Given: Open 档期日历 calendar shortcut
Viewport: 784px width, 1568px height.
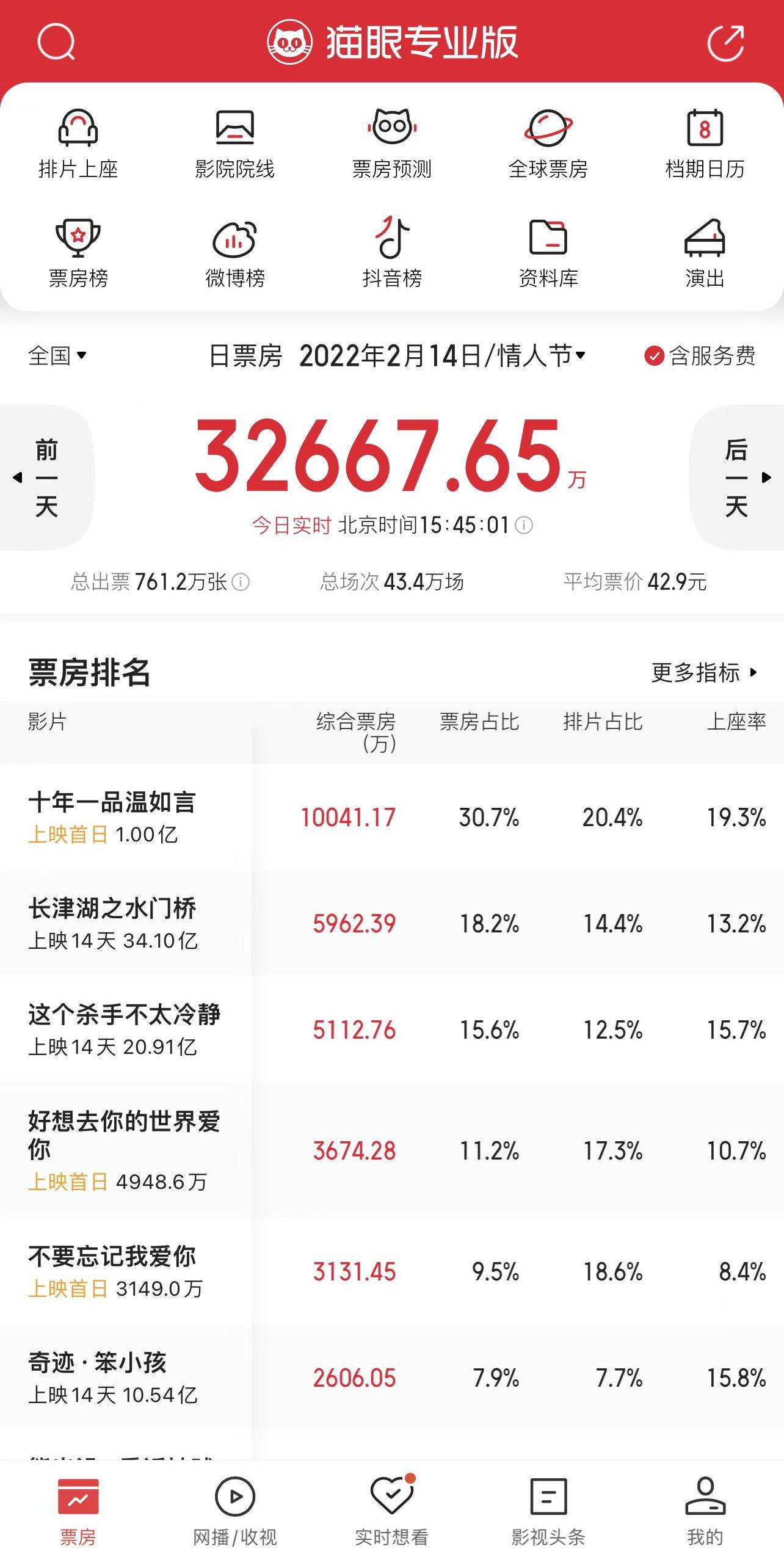Looking at the screenshot, I should pos(705,144).
